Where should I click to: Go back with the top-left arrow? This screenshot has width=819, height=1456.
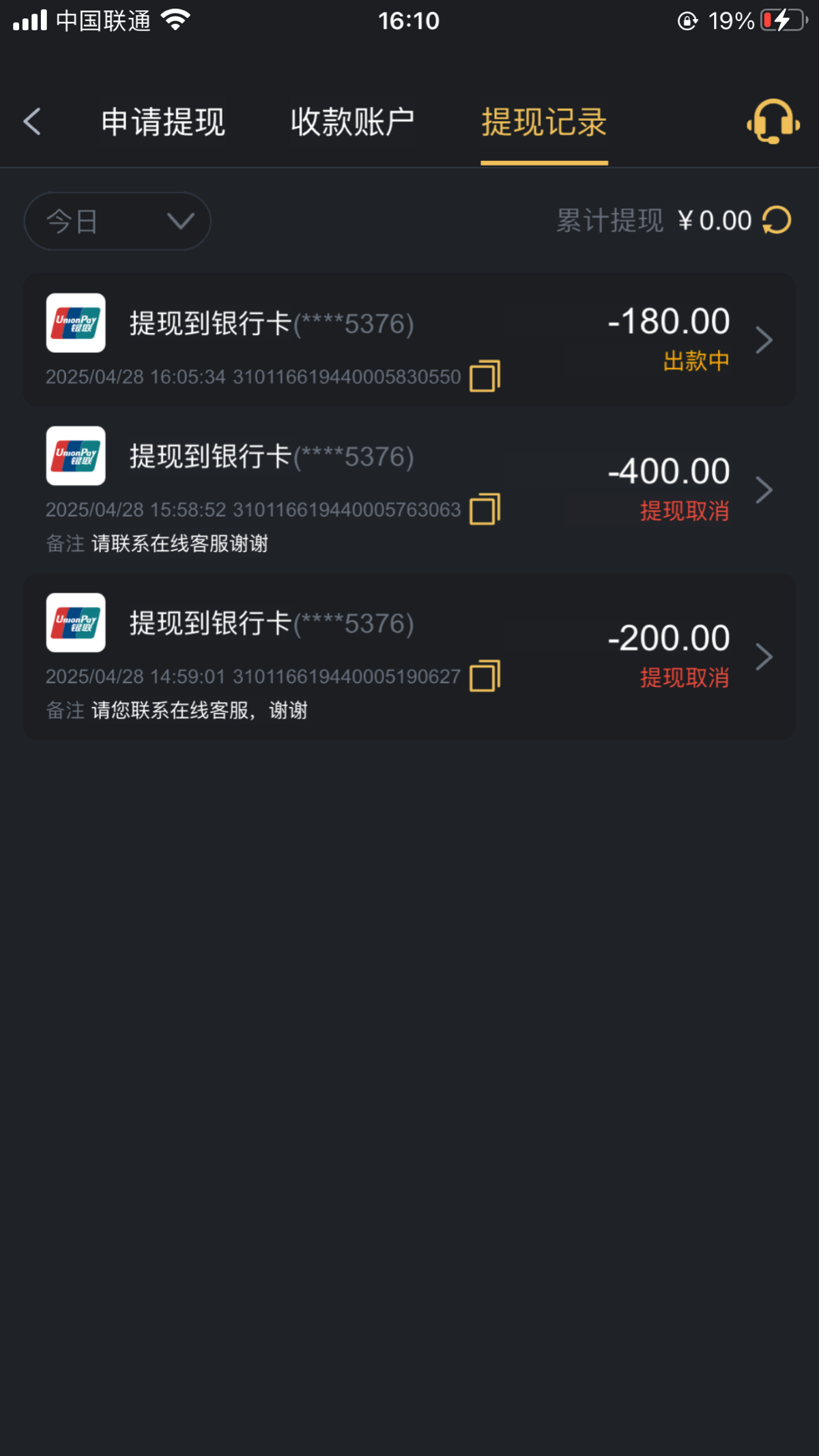click(x=32, y=122)
